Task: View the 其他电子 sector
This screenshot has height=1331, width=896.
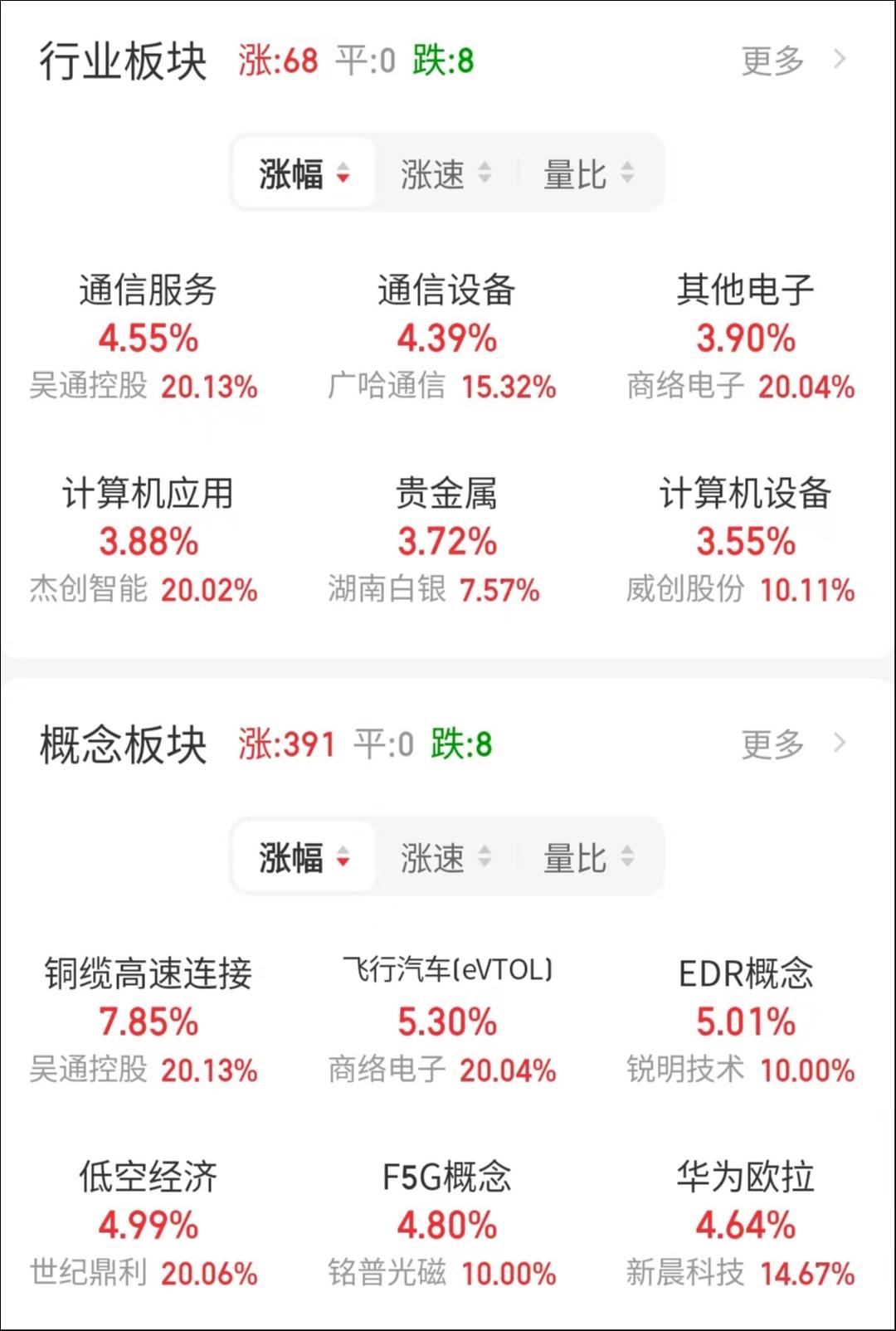Action: pos(745,336)
